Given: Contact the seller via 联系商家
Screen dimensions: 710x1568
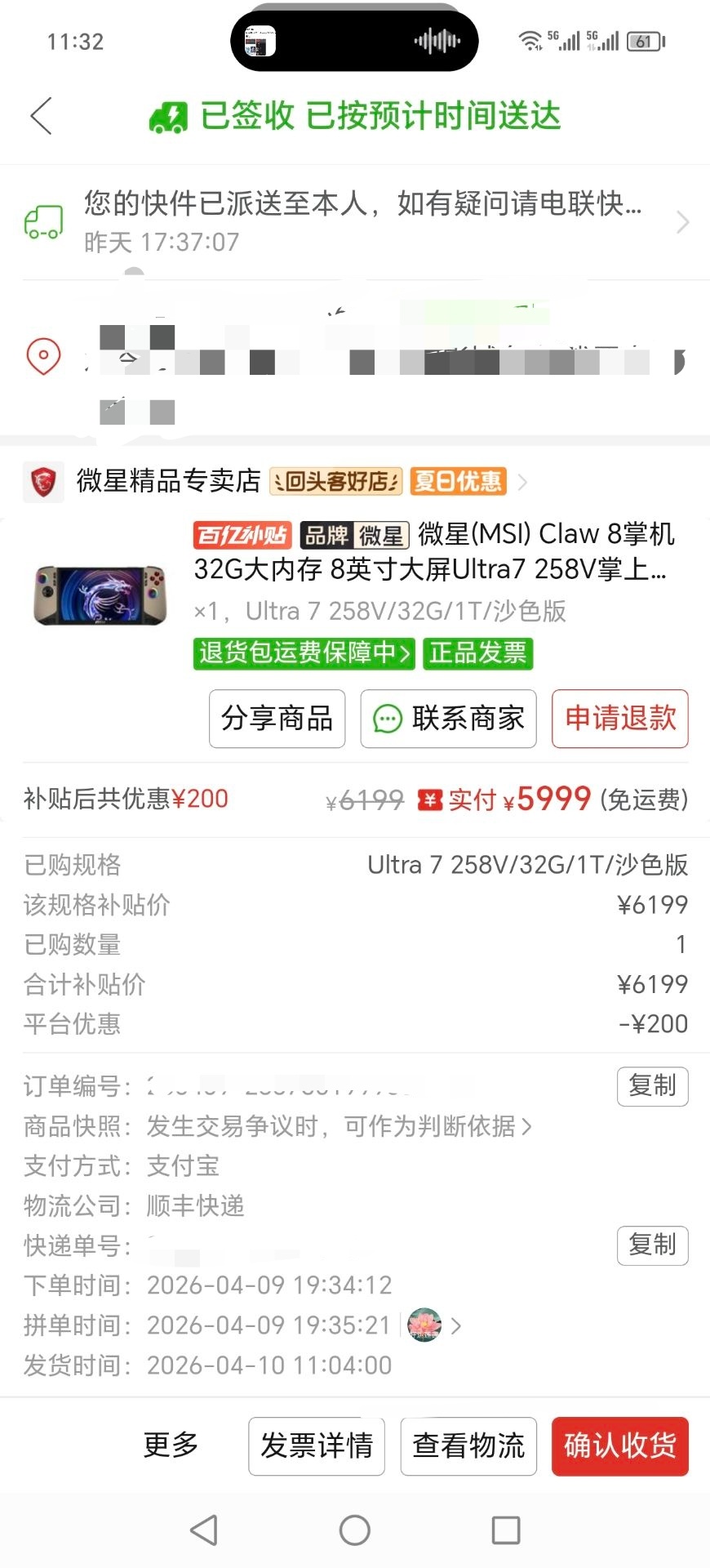Looking at the screenshot, I should (448, 719).
